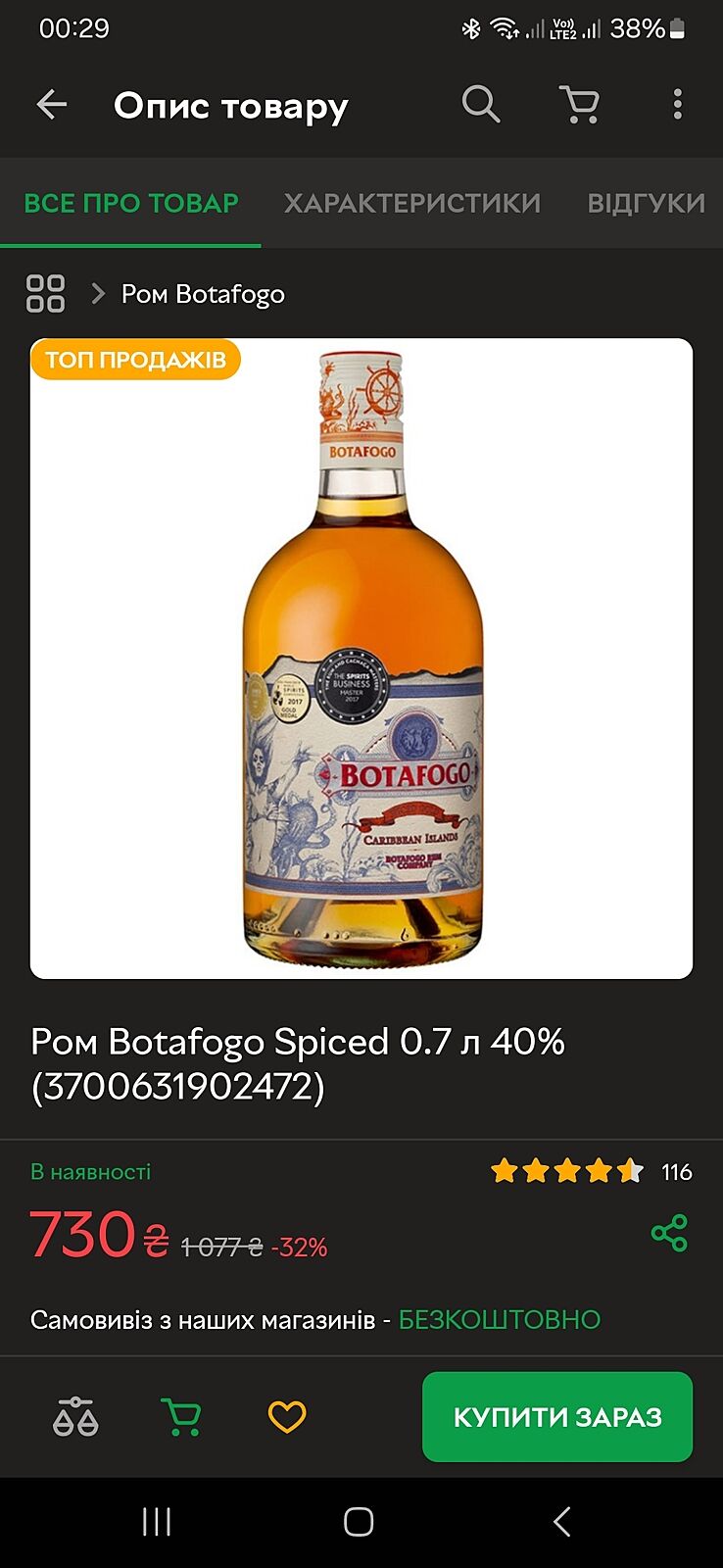Open the three-dot overflow menu

[x=677, y=105]
